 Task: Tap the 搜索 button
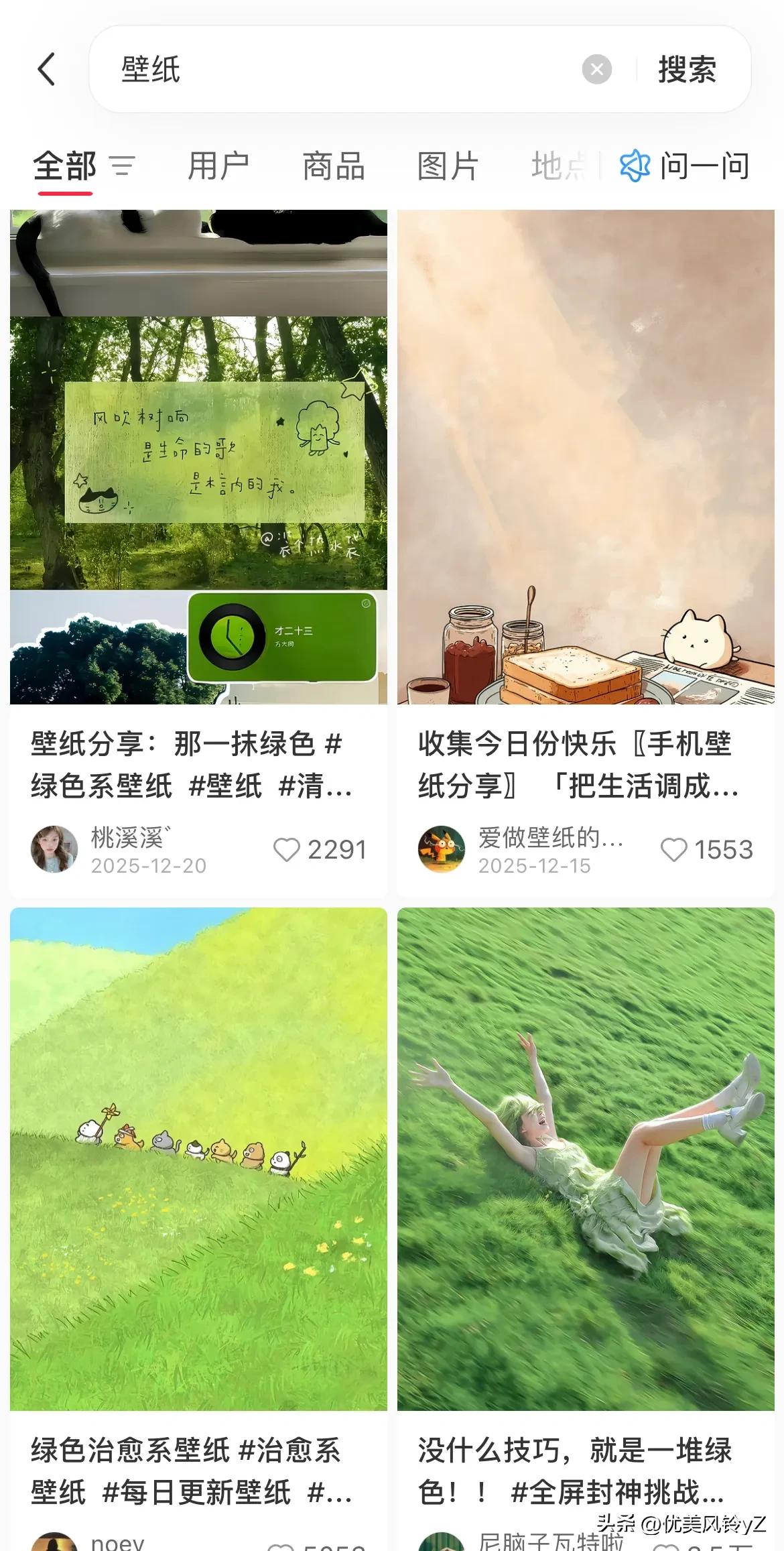coord(687,69)
